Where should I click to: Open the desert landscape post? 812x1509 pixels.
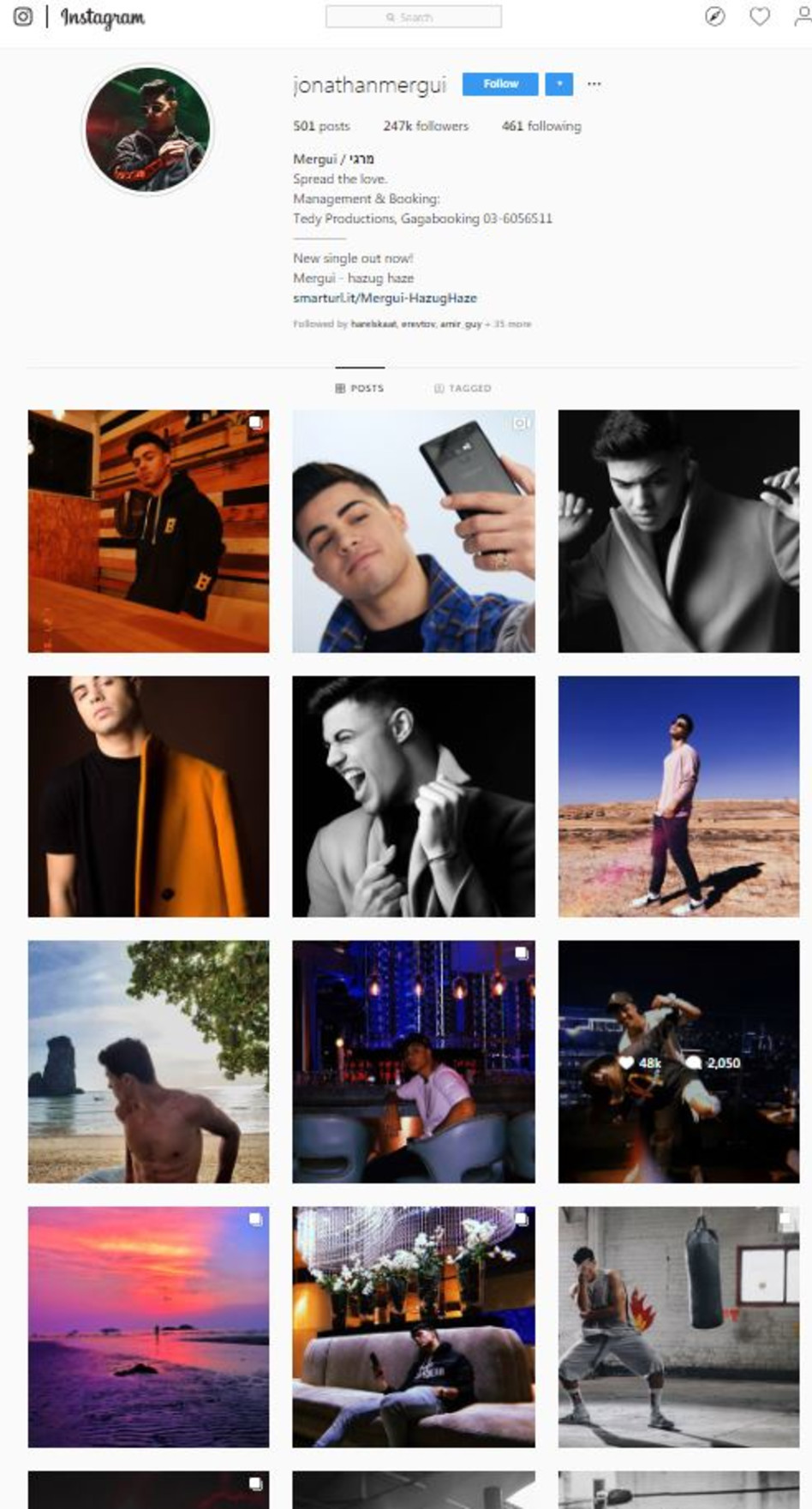678,797
